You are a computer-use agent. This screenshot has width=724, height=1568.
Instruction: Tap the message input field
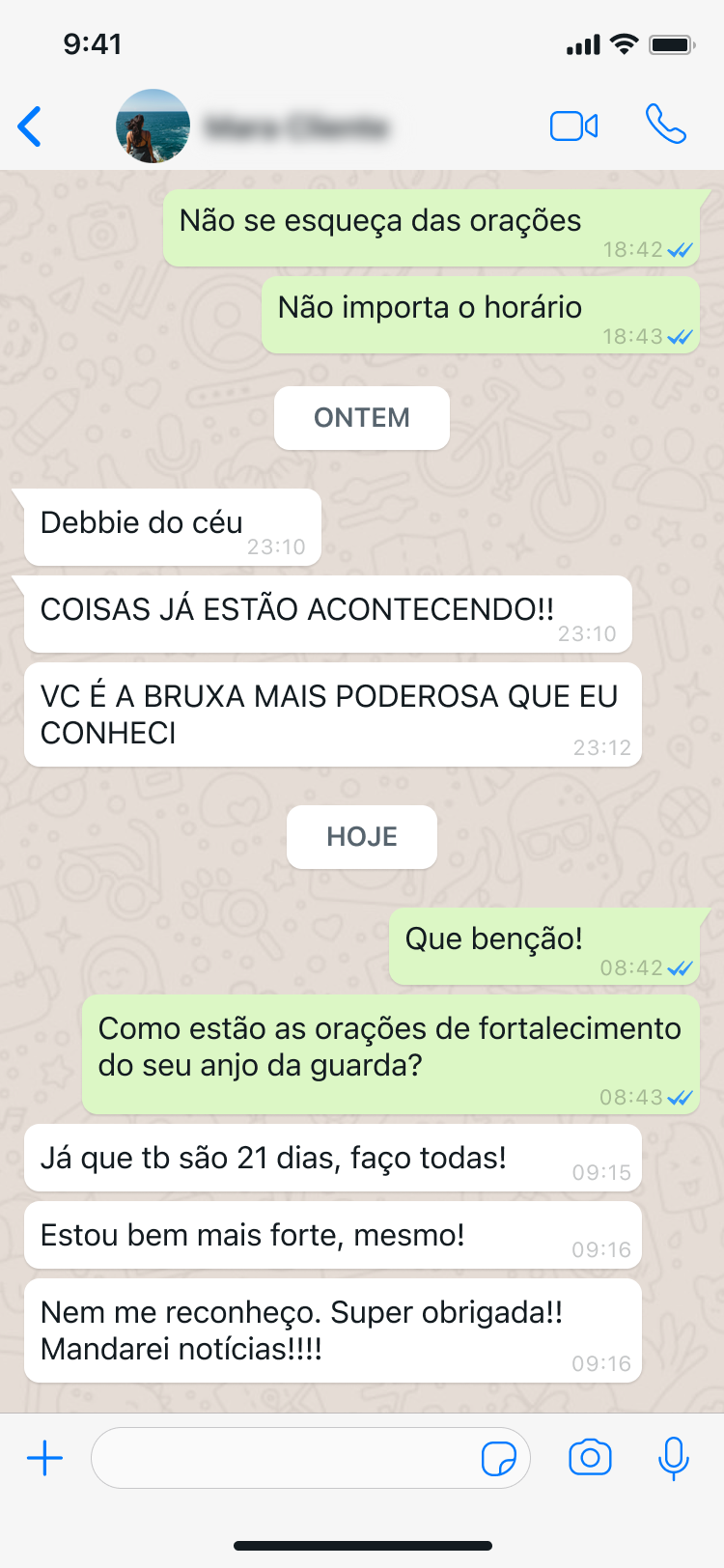click(285, 1458)
